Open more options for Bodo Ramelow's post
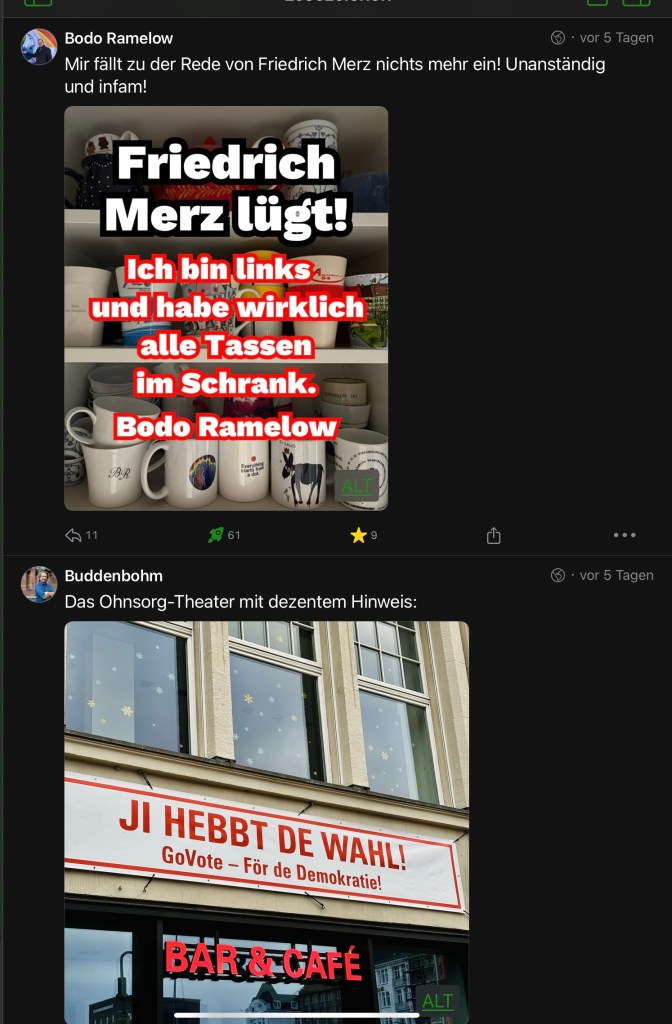The image size is (672, 1024). point(624,535)
